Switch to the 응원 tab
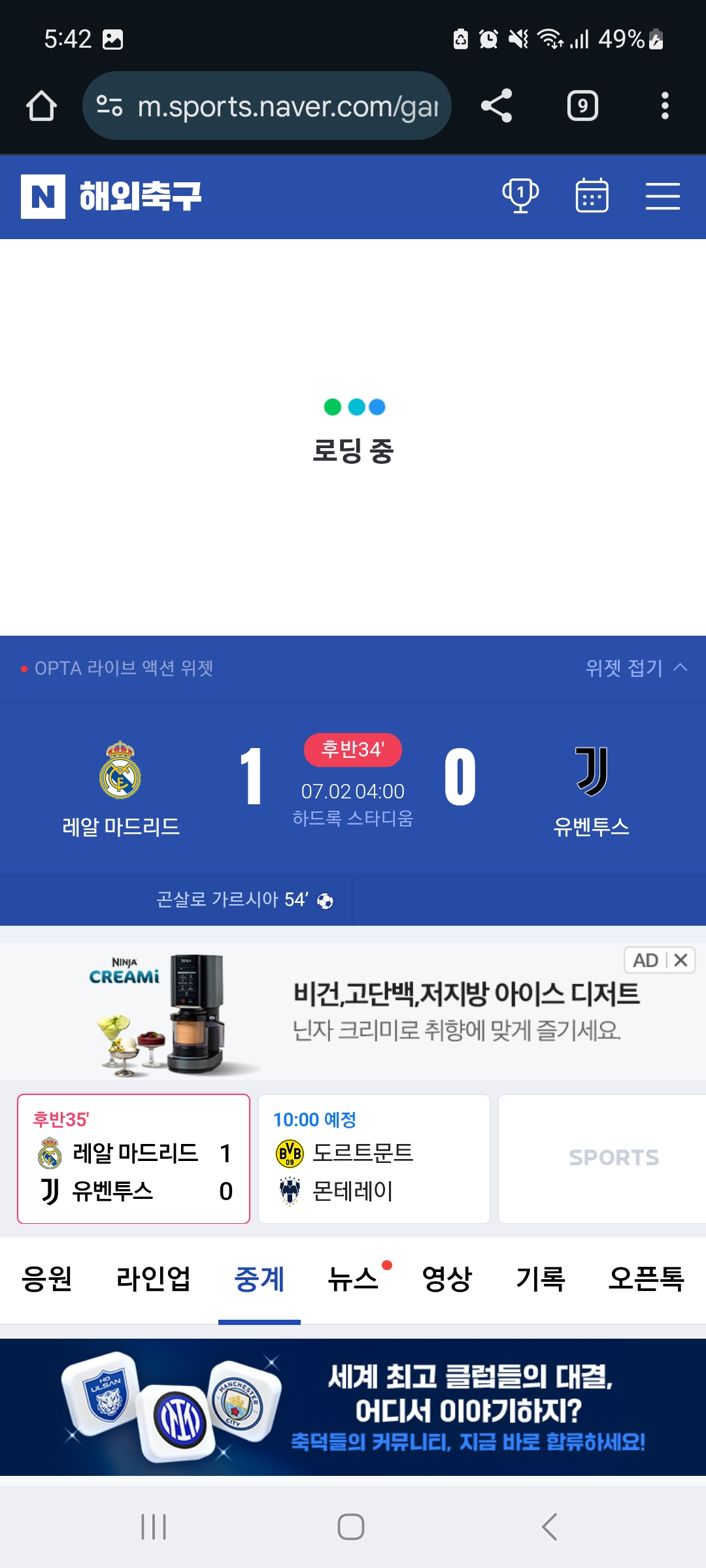 coord(46,1279)
